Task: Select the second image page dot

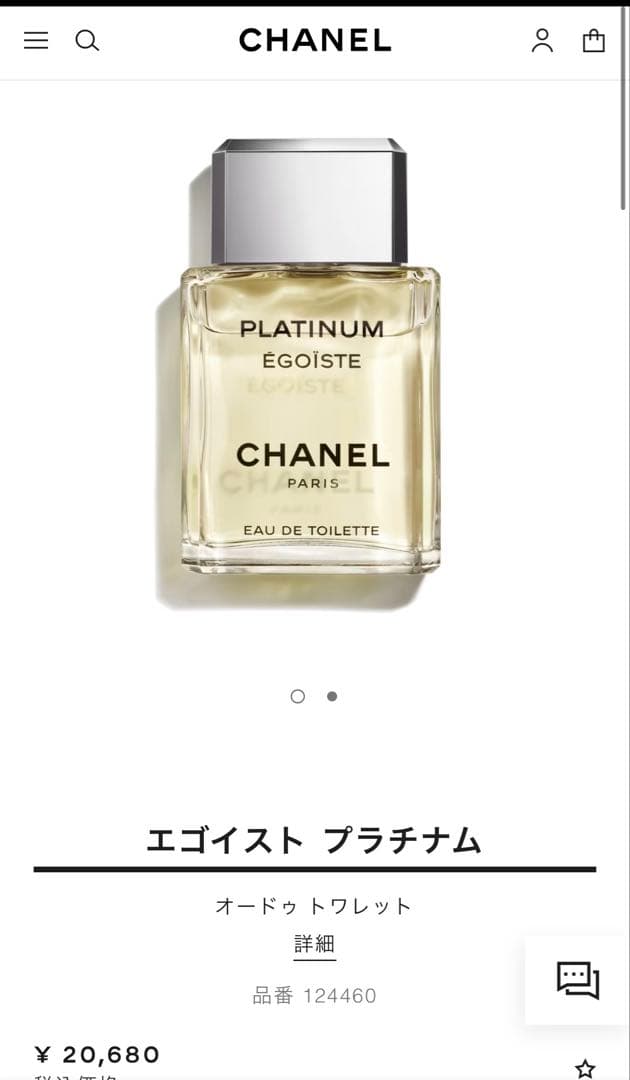Action: pyautogui.click(x=332, y=696)
